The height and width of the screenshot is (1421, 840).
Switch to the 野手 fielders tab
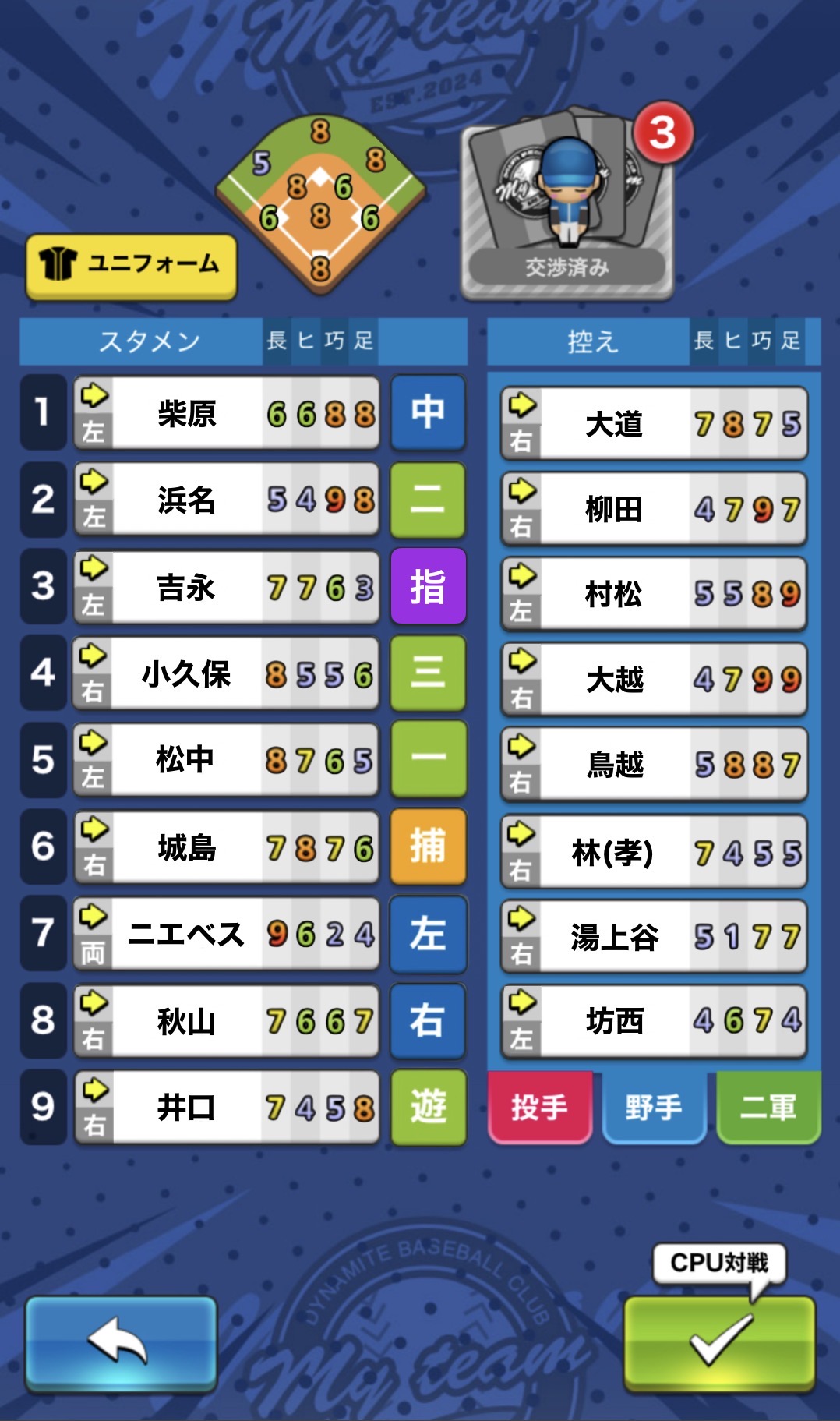click(654, 1108)
